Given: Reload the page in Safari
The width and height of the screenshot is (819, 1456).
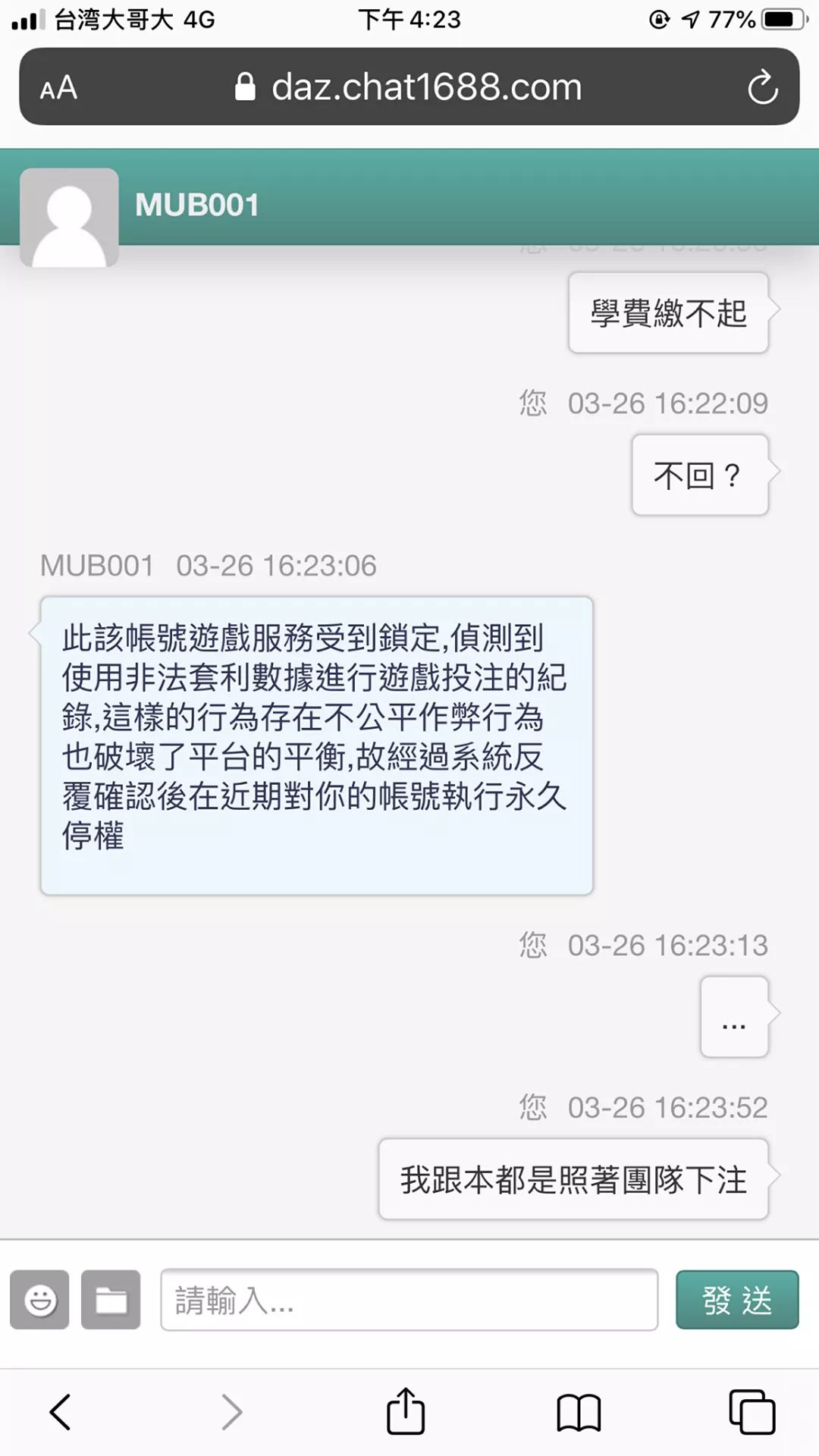Looking at the screenshot, I should tap(762, 87).
